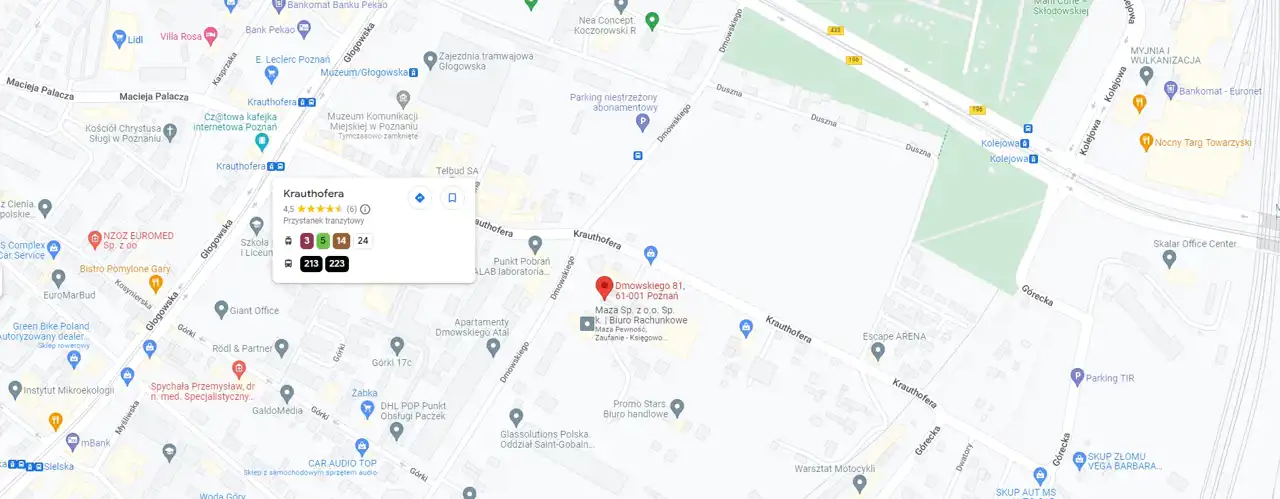The image size is (1280, 499).
Task: Select tram line 3 chip
Action: coord(307,240)
